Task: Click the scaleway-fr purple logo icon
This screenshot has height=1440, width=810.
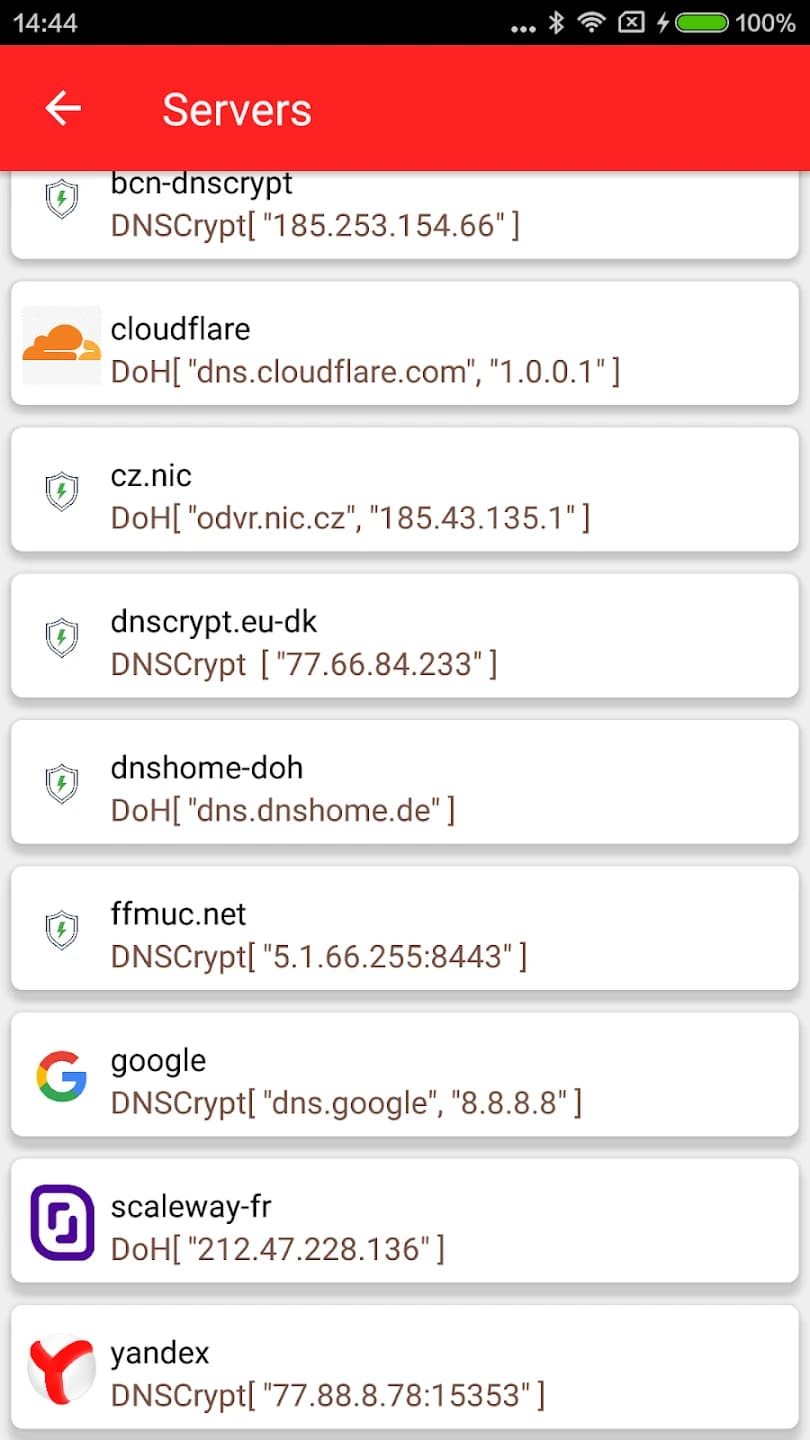Action: 61,1223
